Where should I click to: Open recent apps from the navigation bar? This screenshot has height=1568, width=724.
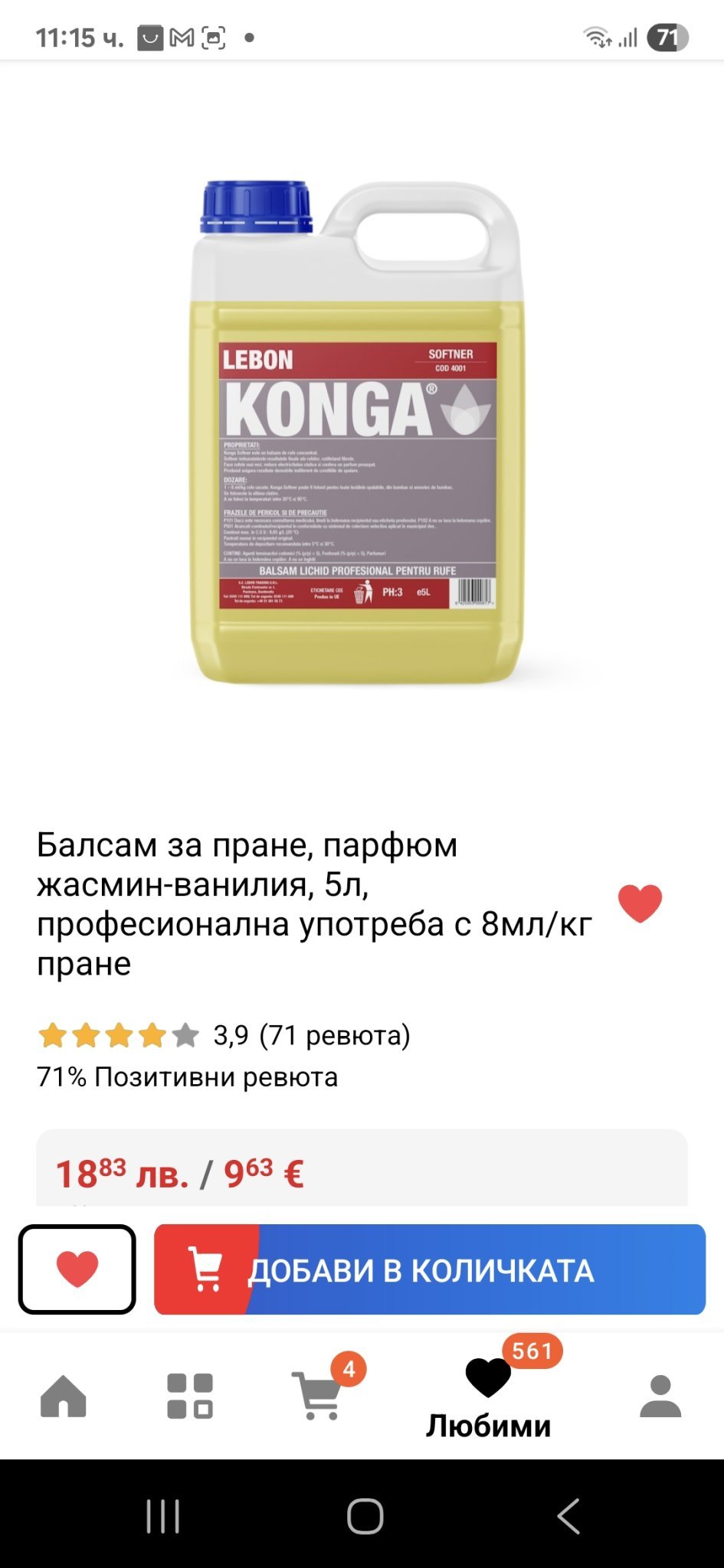point(162,1516)
